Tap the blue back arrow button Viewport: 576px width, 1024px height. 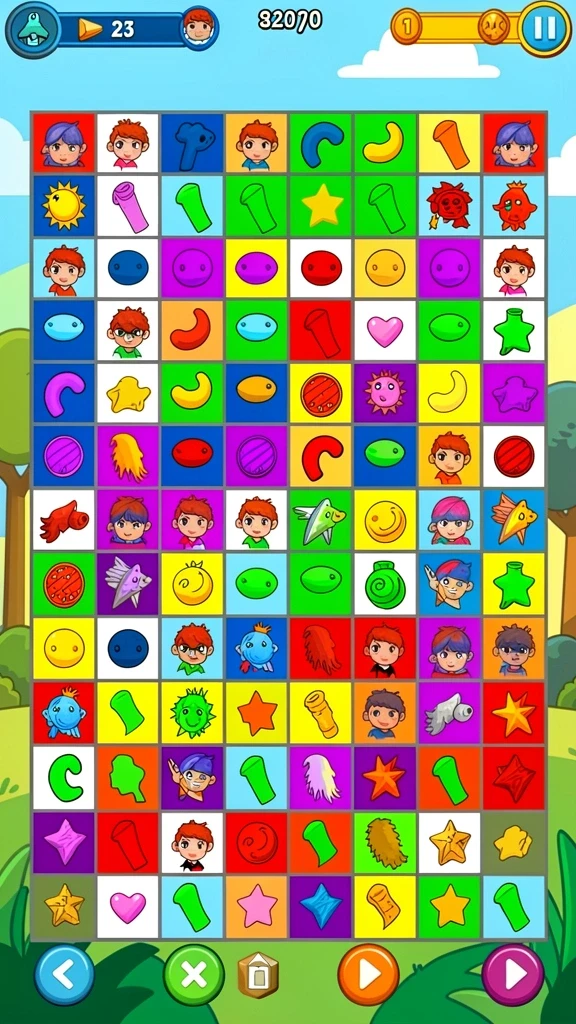click(64, 974)
